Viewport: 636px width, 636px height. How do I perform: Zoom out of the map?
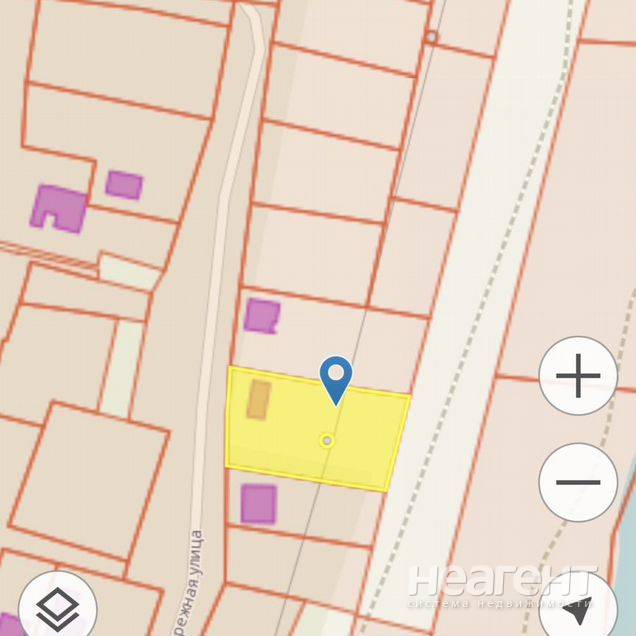pos(578,483)
